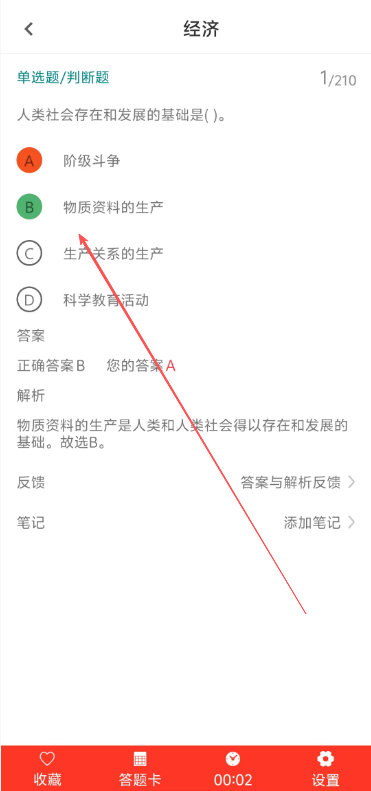Tap the timer showing 00:02
The width and height of the screenshot is (371, 791).
tap(233, 769)
